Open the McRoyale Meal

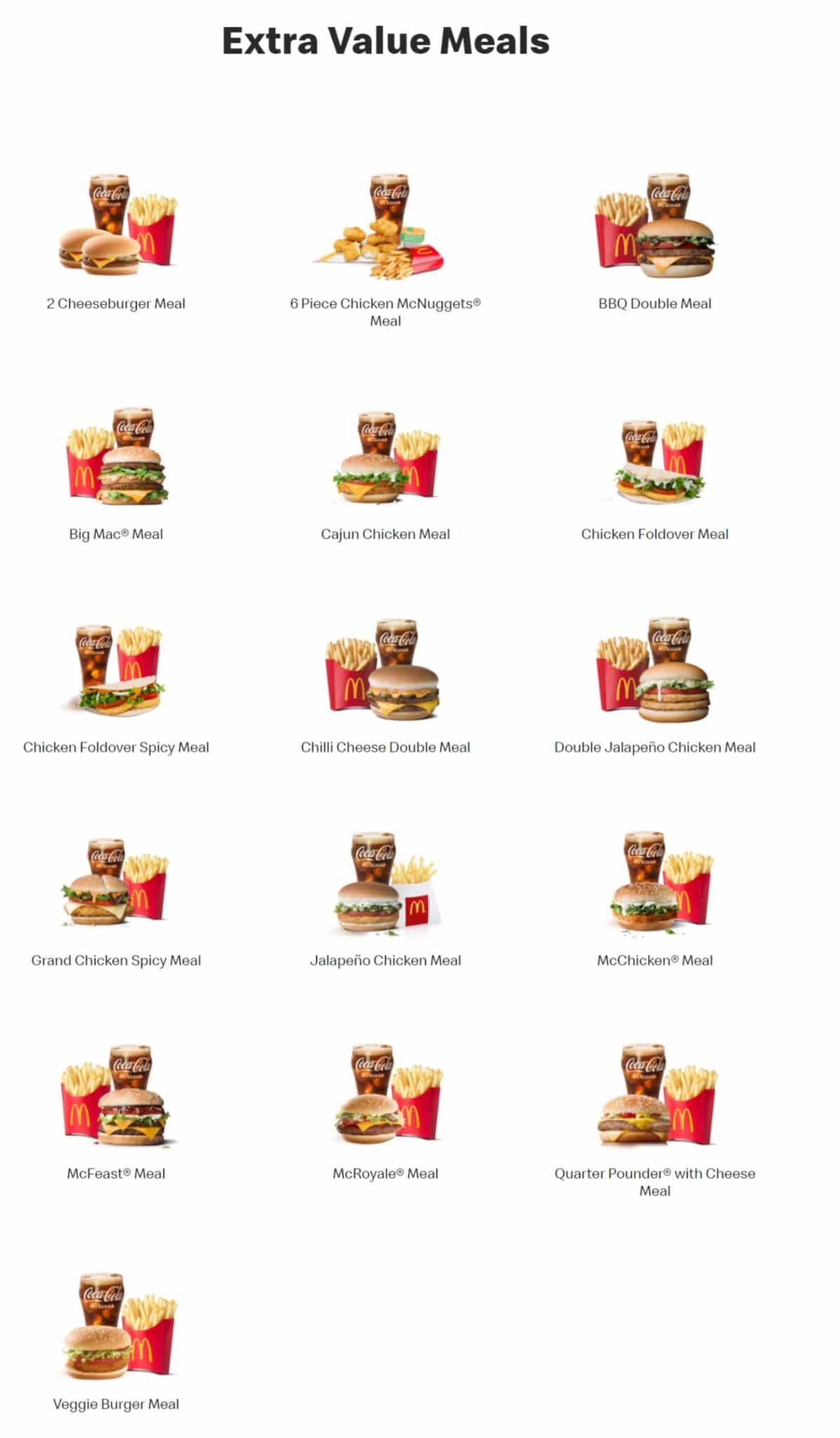[x=385, y=1097]
